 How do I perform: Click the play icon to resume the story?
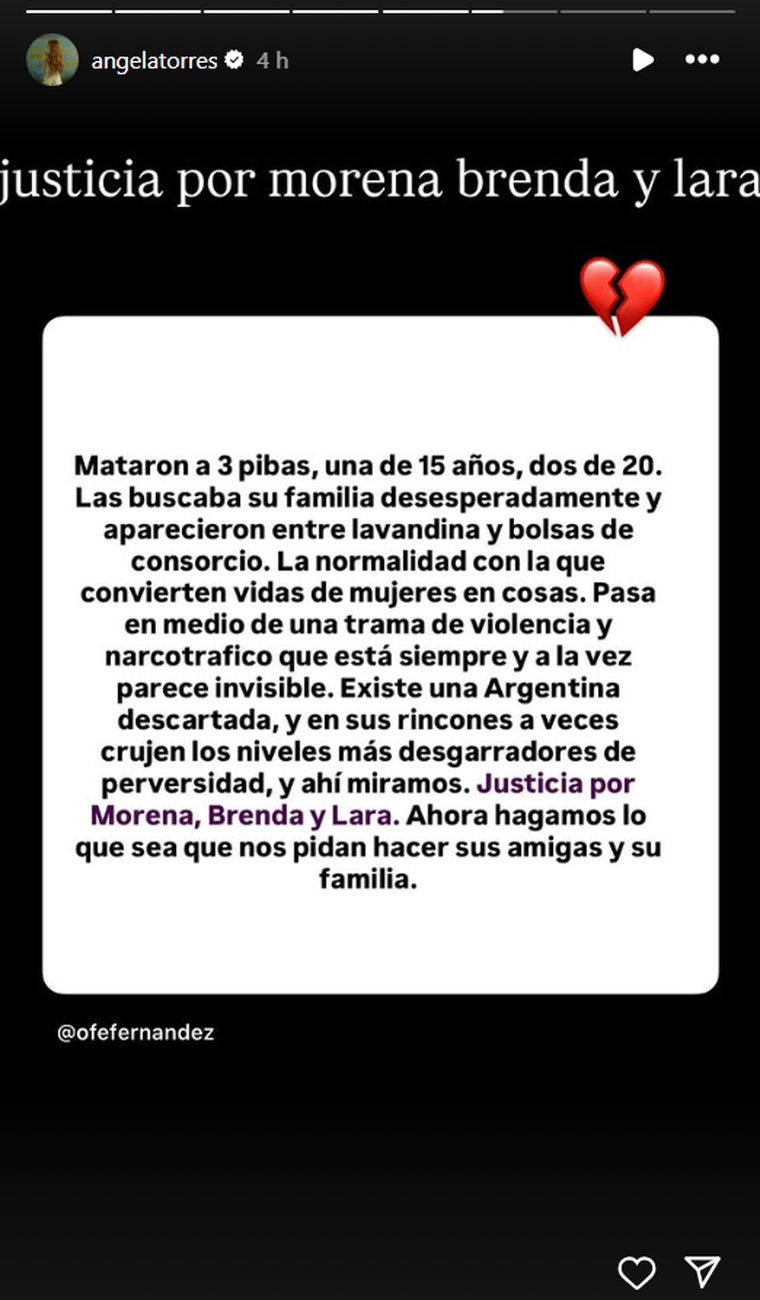(x=643, y=60)
